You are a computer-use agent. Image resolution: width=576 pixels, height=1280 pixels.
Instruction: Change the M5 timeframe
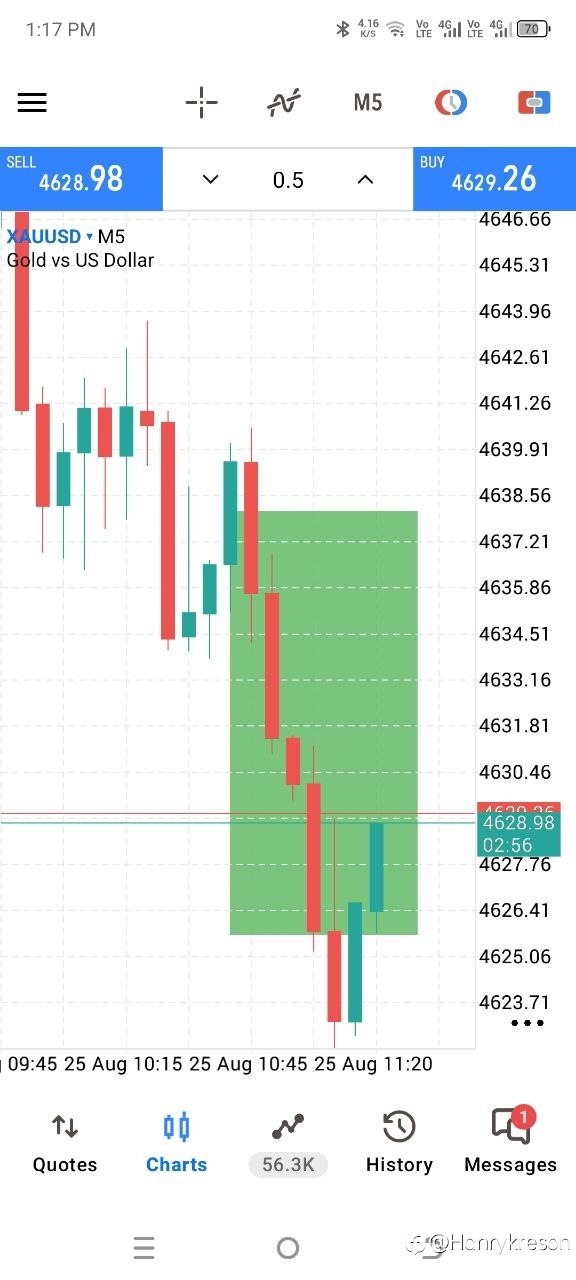(368, 102)
